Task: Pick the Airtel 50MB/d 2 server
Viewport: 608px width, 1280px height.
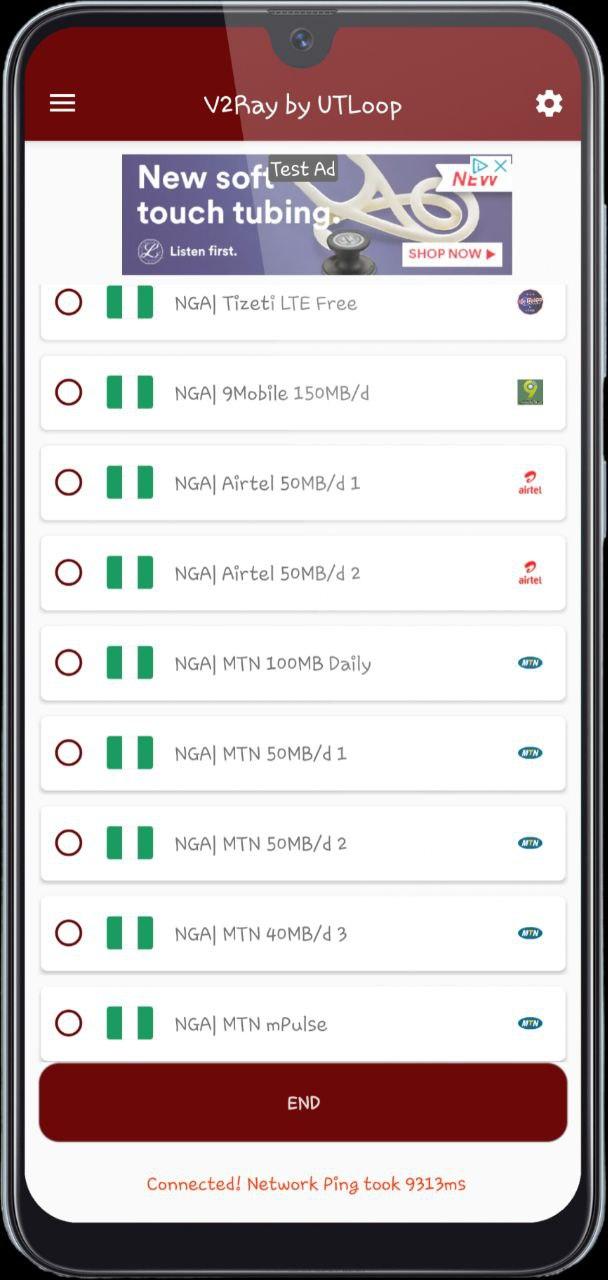Action: 303,573
